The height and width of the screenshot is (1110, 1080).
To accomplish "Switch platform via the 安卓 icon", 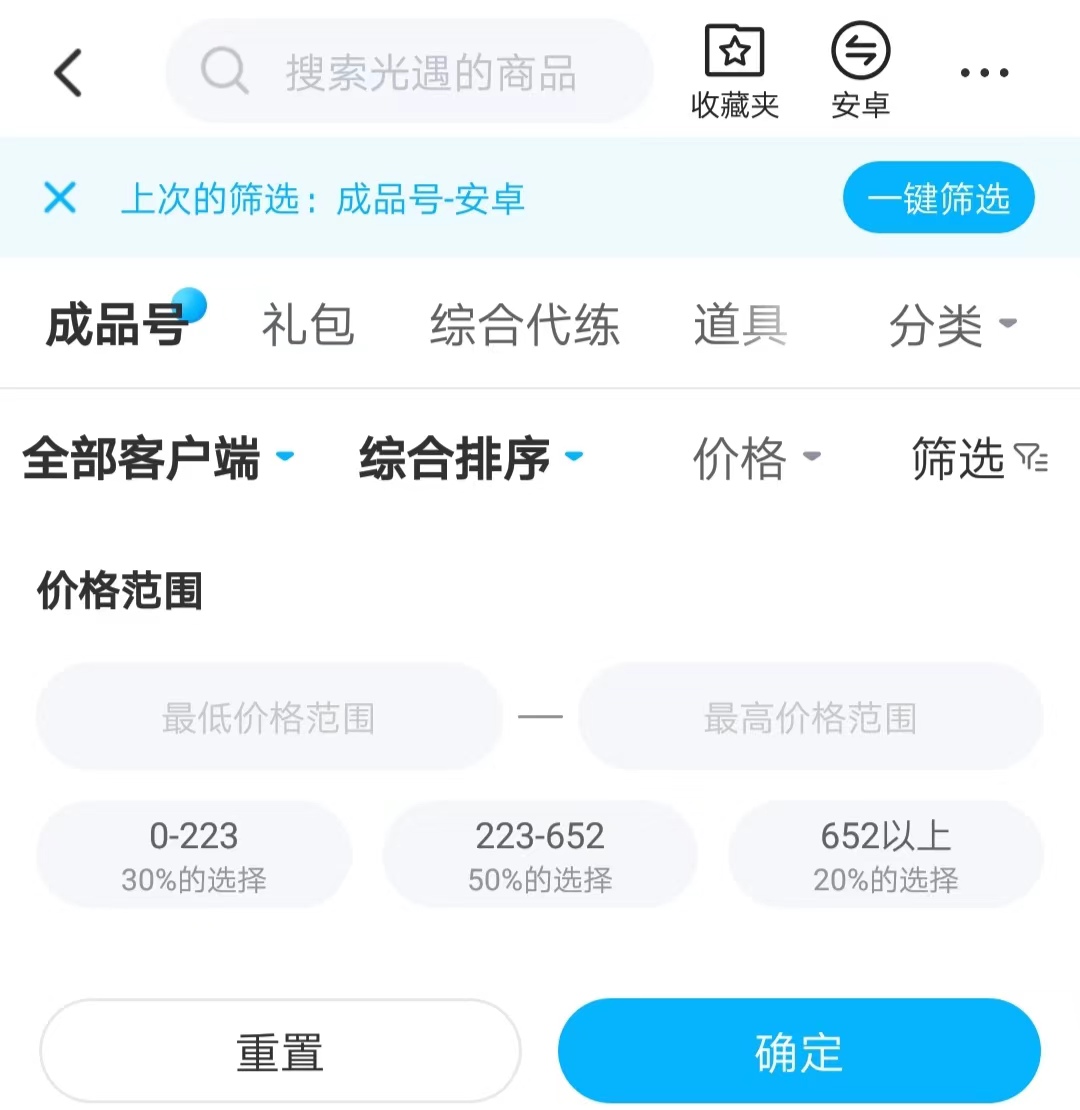I will (860, 72).
